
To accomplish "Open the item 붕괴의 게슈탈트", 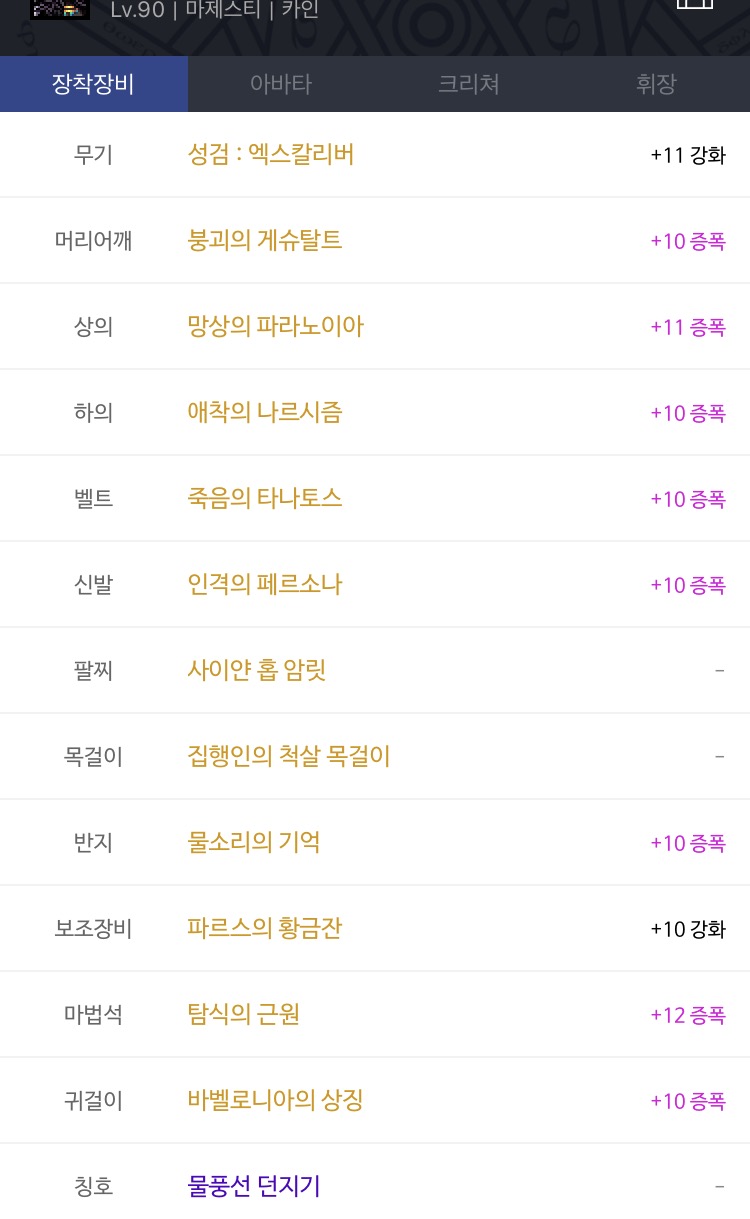I will point(265,240).
